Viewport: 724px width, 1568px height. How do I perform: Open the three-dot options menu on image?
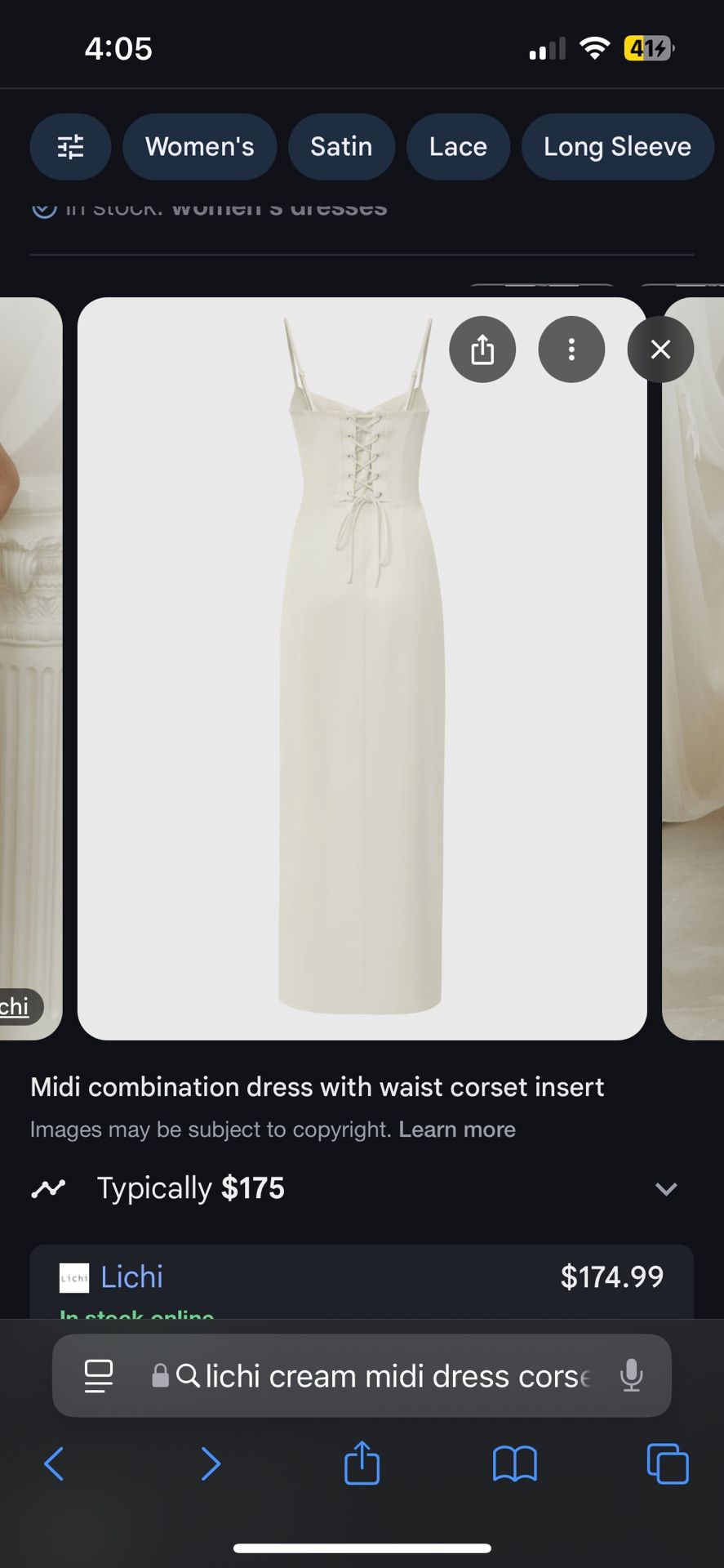571,349
